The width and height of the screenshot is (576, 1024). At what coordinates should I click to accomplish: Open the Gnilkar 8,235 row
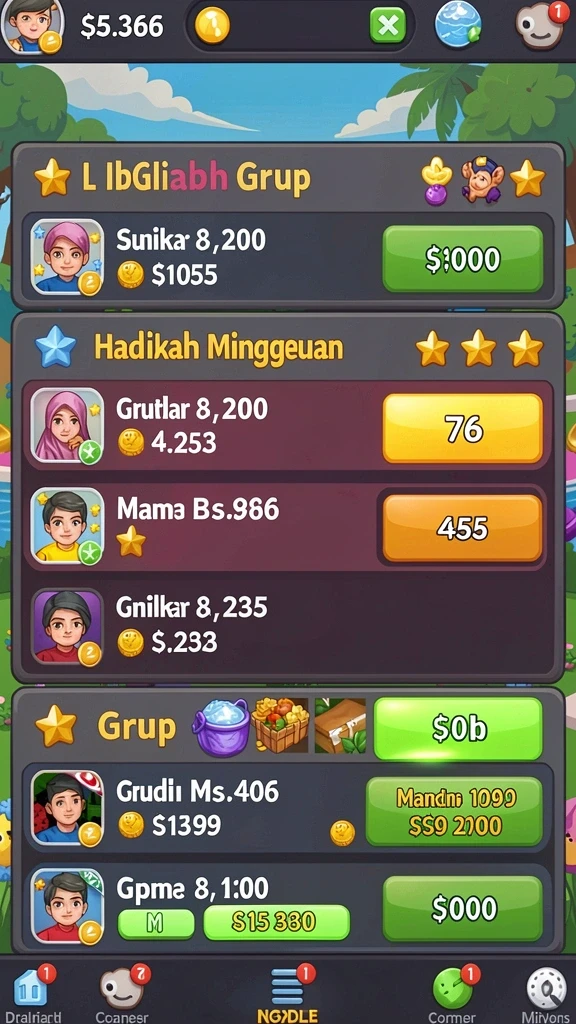point(287,626)
